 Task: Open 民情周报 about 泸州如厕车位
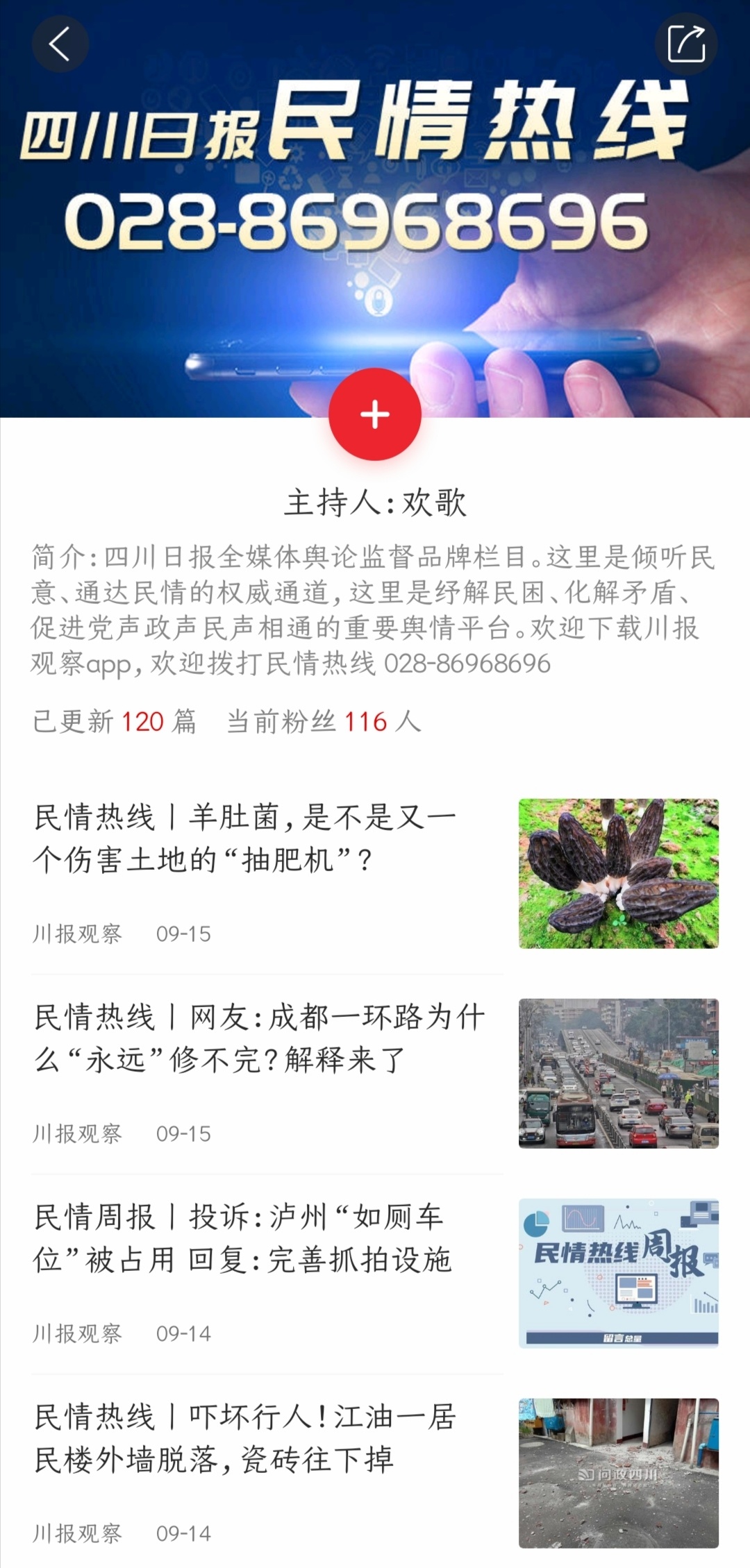(243, 1238)
